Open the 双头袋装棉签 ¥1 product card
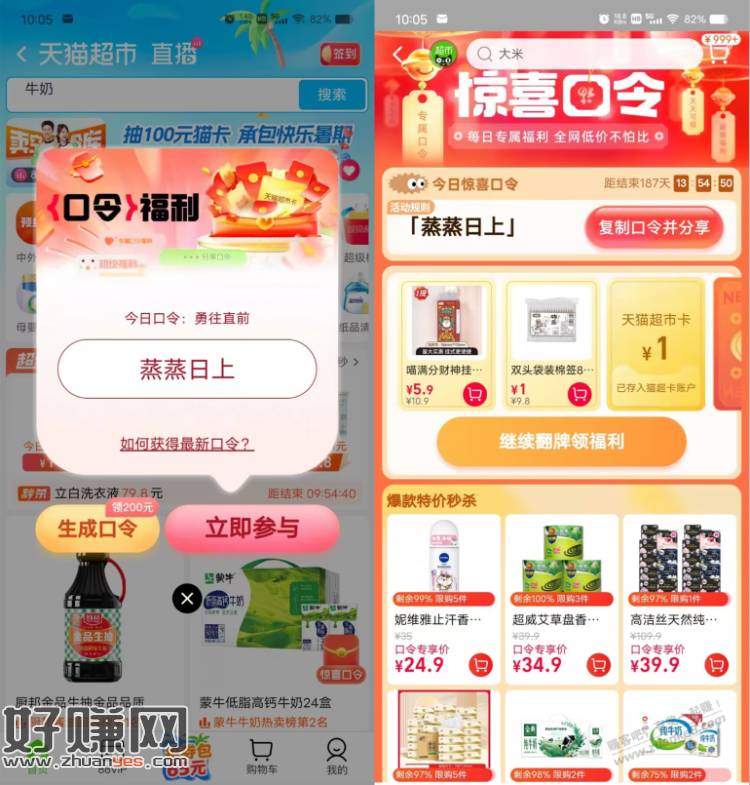Image resolution: width=750 pixels, height=785 pixels. click(x=550, y=340)
